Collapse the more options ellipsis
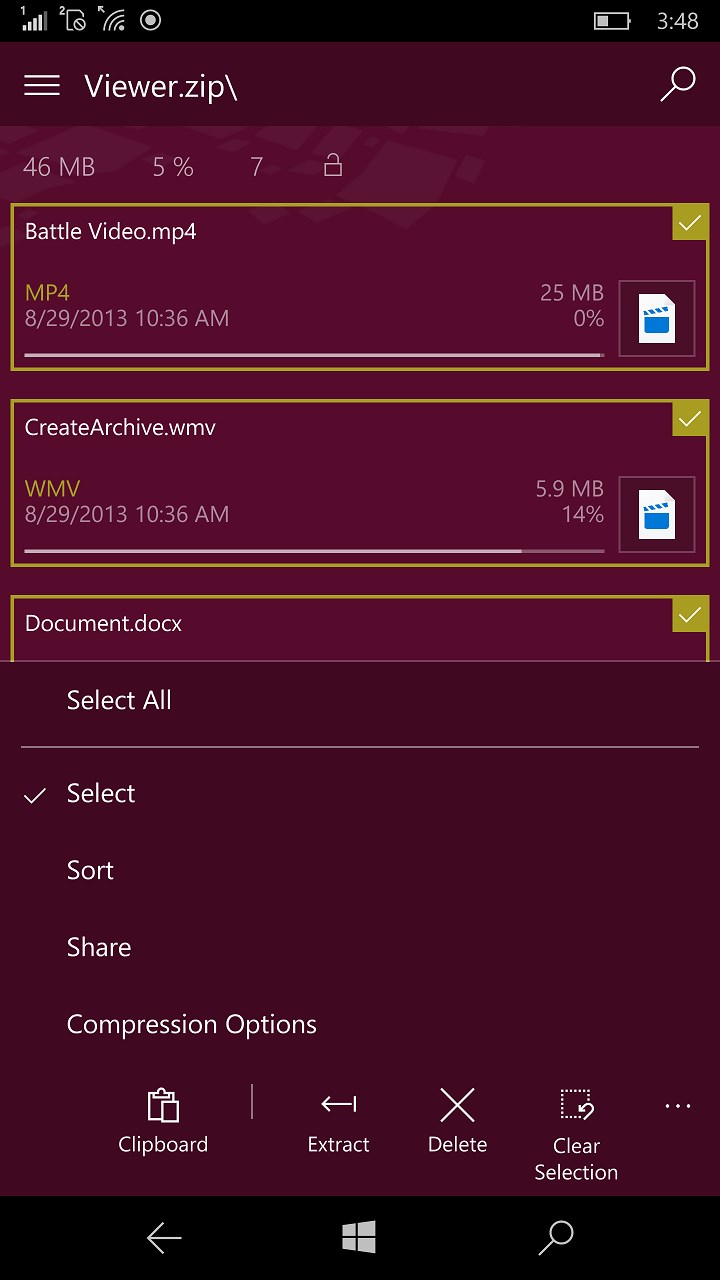 (677, 1106)
